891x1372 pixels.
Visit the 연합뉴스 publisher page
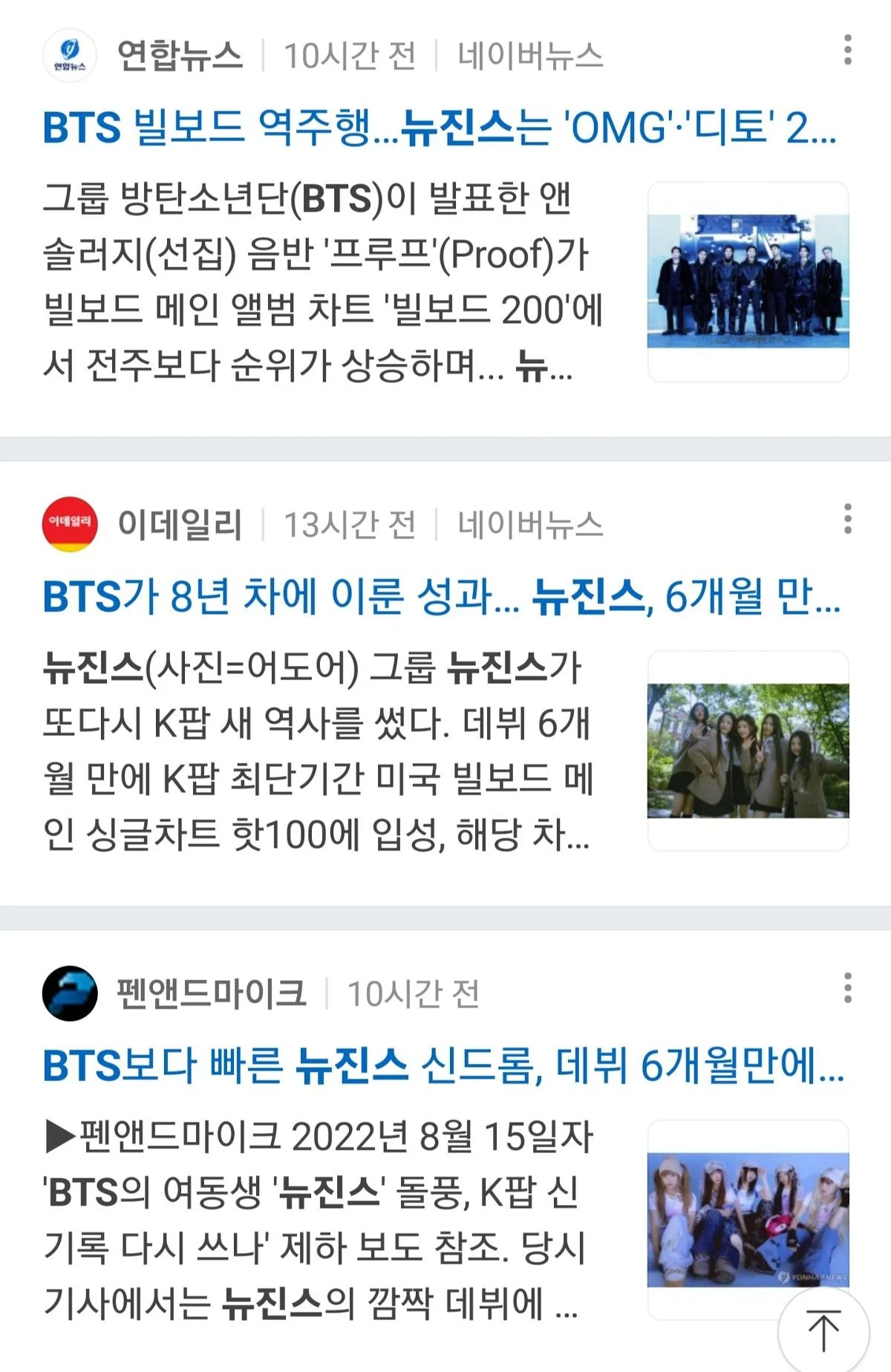tap(180, 56)
